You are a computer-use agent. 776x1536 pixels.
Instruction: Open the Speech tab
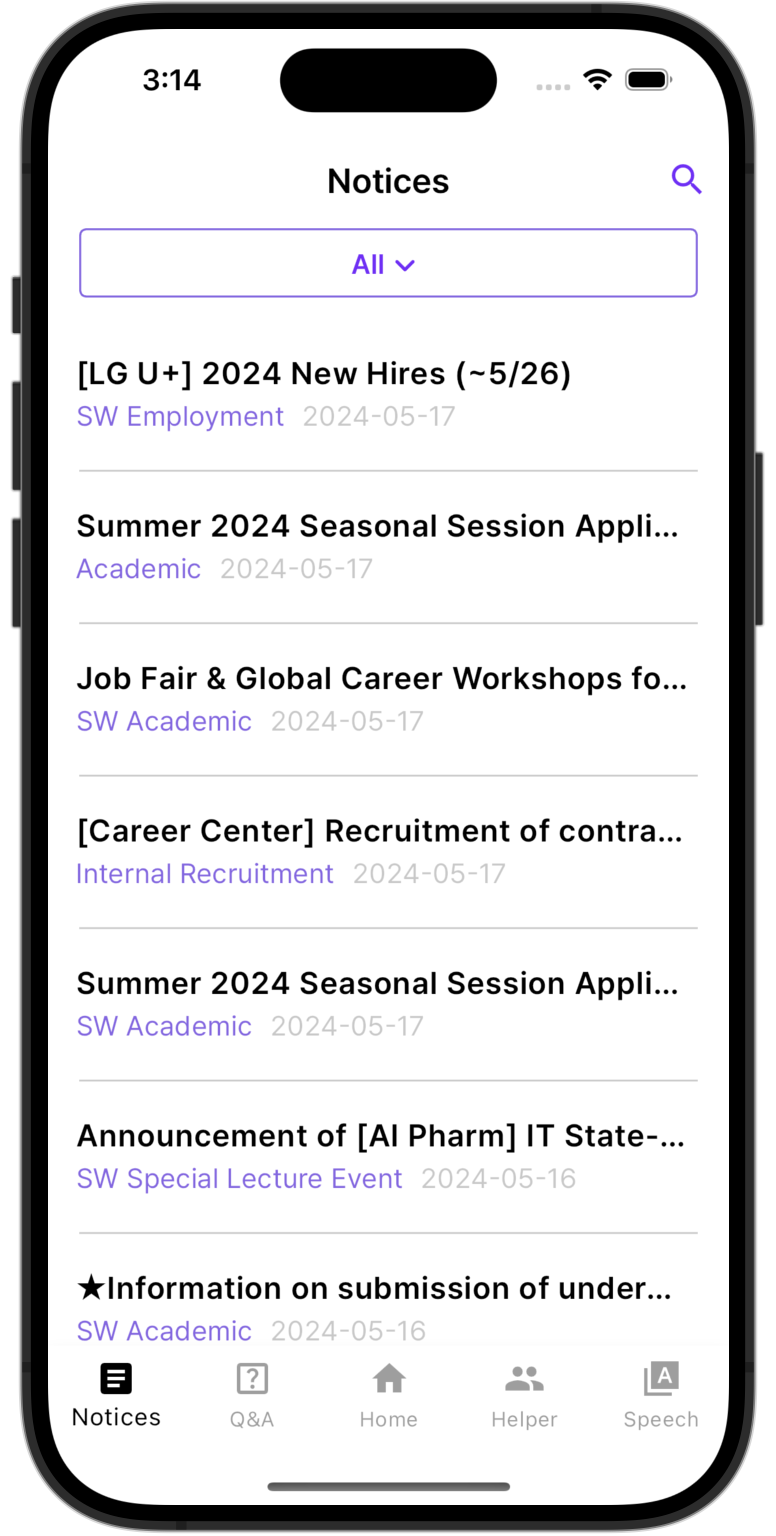pyautogui.click(x=661, y=1395)
